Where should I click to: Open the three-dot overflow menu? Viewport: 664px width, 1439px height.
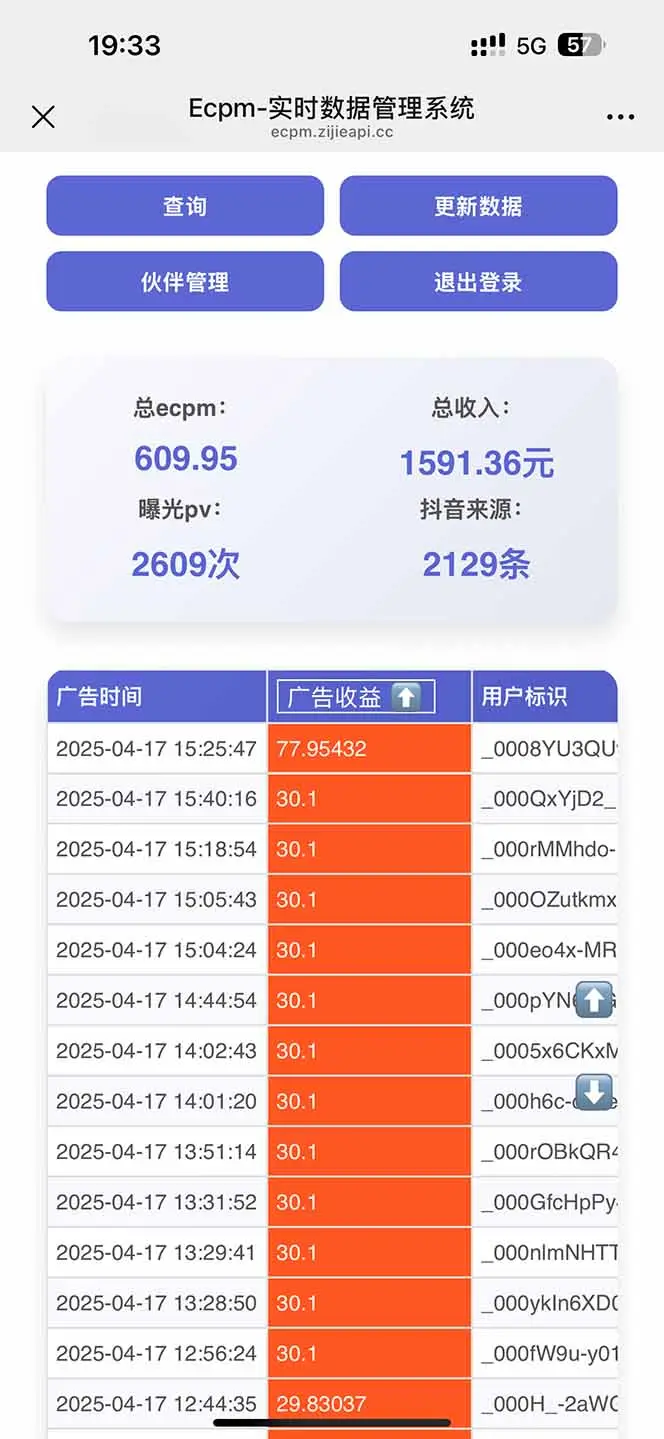coord(620,117)
